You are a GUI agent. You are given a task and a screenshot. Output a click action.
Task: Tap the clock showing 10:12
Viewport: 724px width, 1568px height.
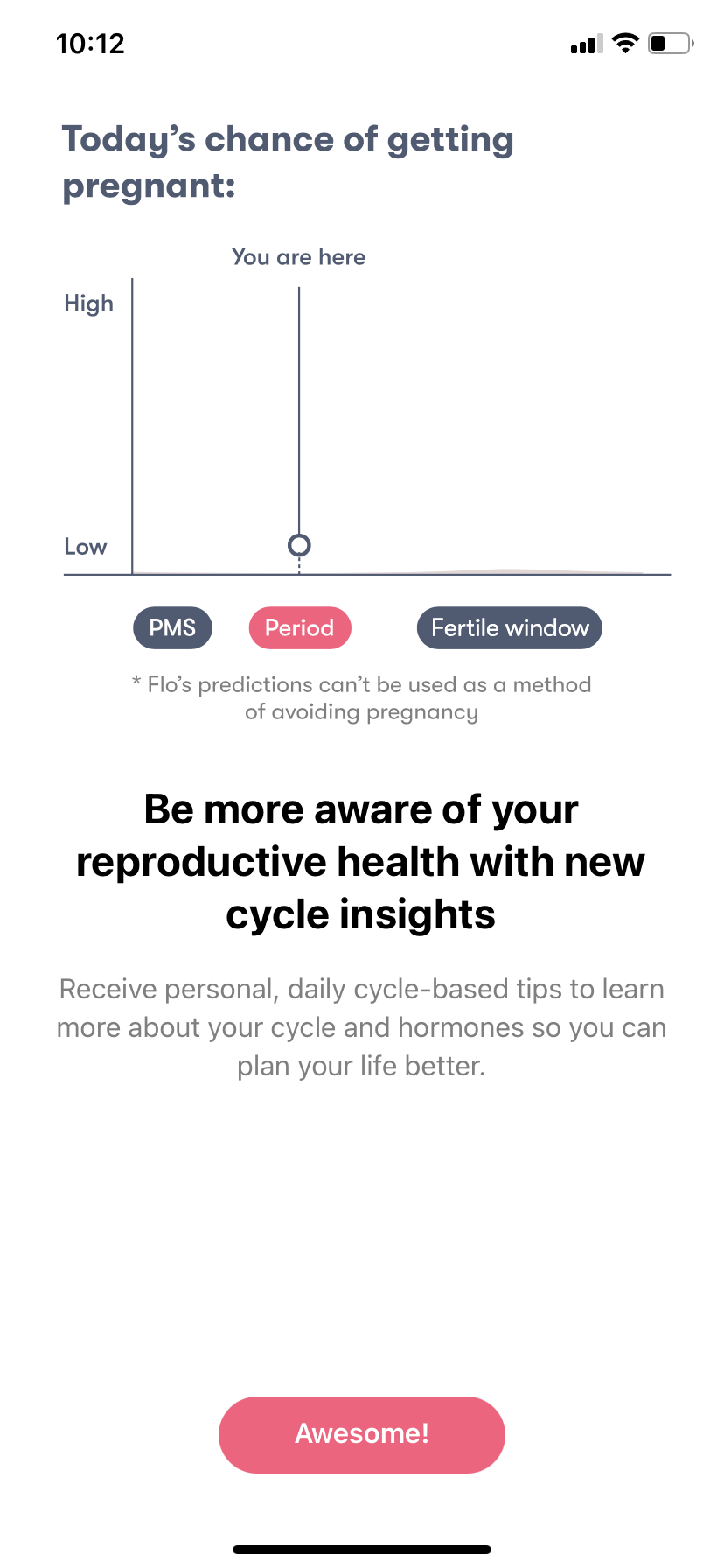click(90, 44)
